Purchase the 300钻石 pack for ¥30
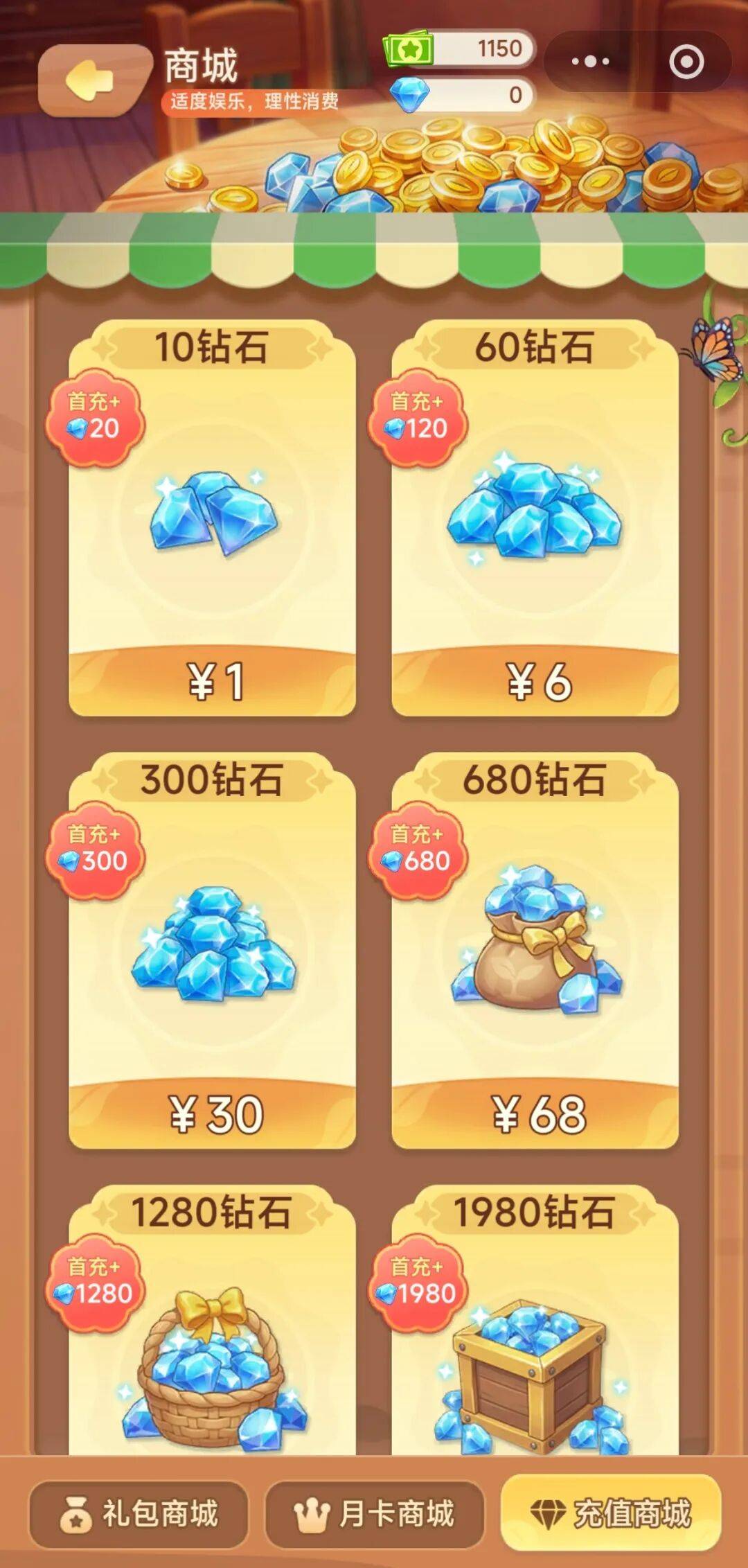Viewport: 748px width, 1568px height. pyautogui.click(x=213, y=1114)
